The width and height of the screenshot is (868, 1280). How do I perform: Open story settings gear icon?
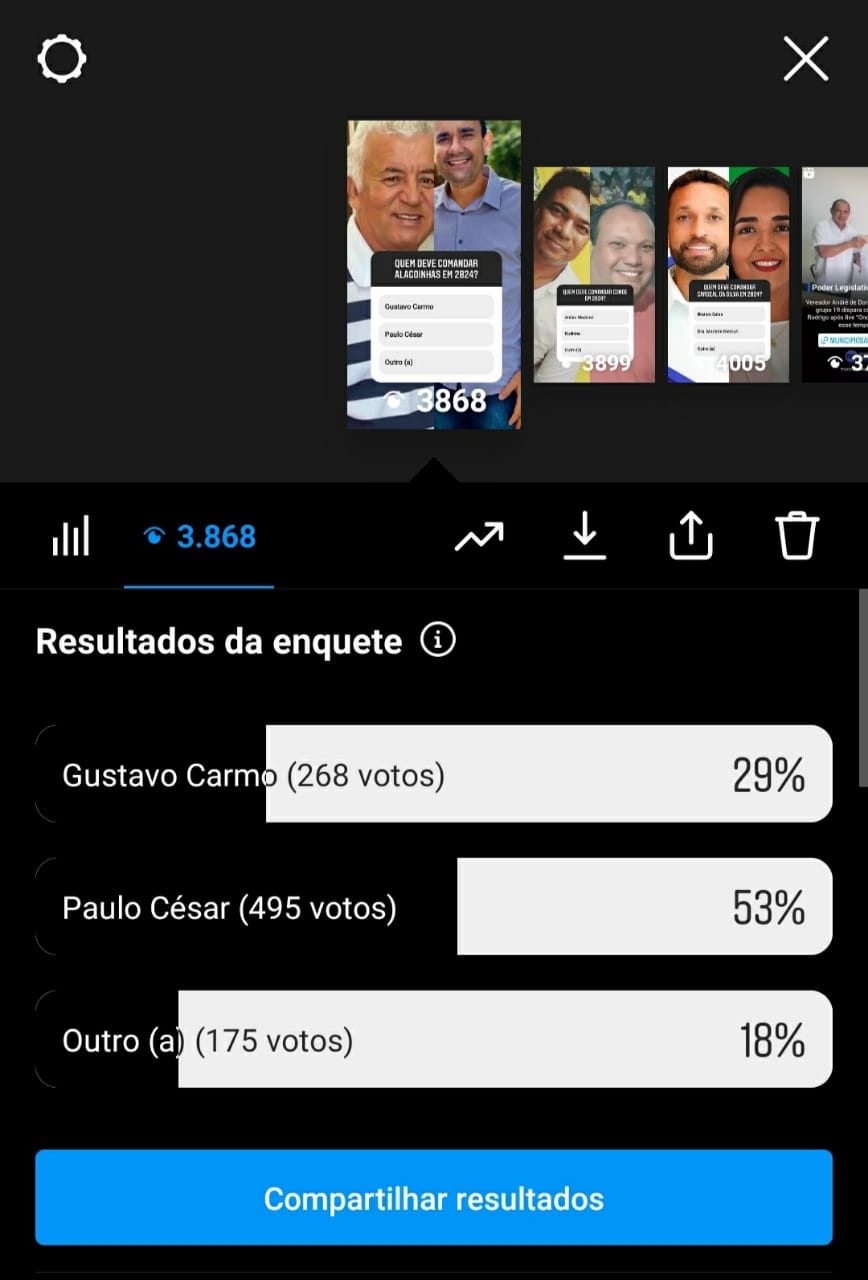[62, 60]
